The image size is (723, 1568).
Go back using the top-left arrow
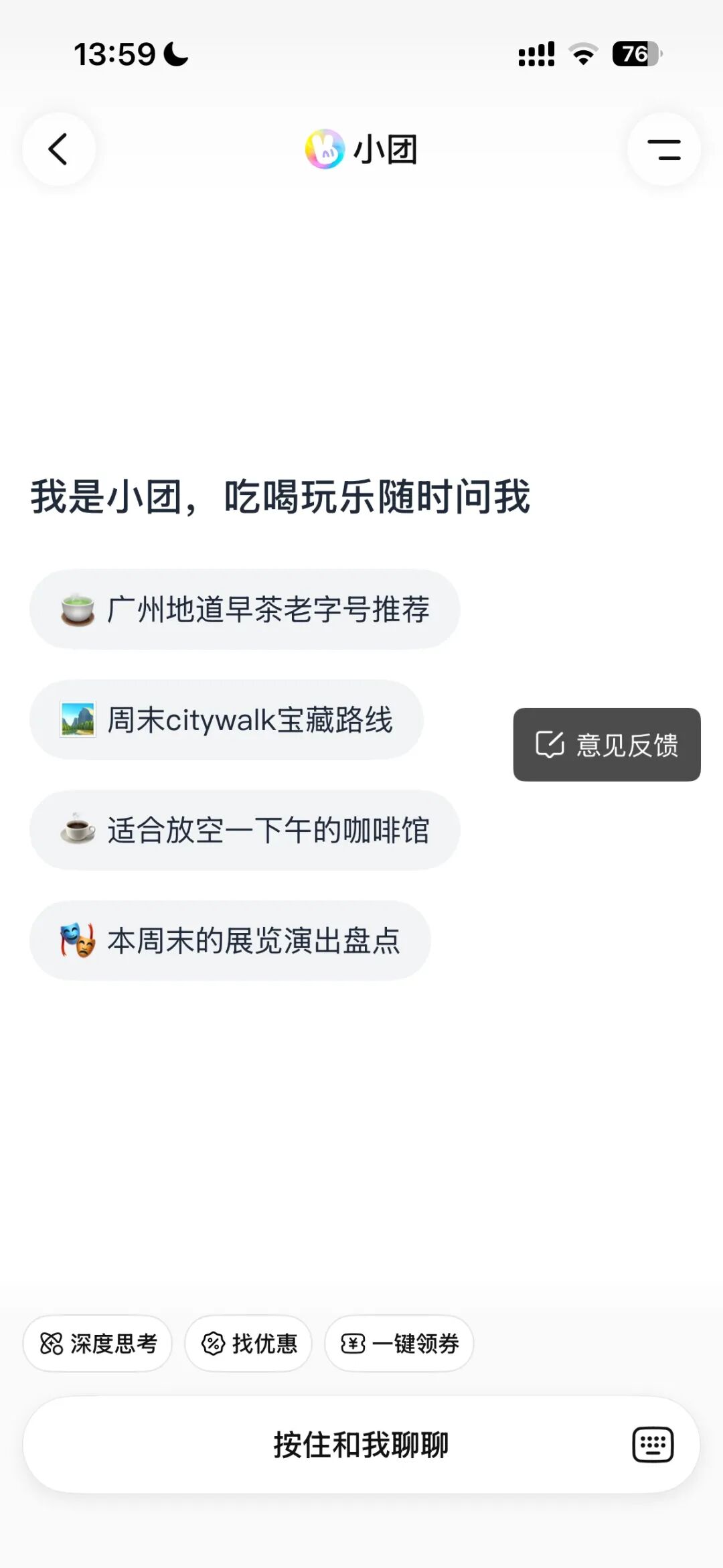[x=59, y=149]
